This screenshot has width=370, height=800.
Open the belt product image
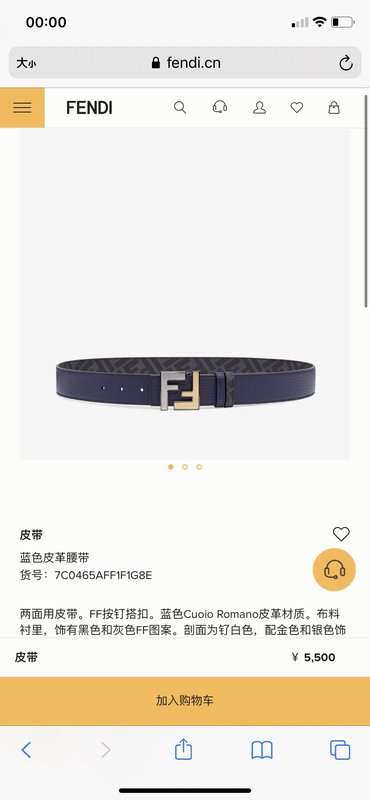pyautogui.click(x=185, y=294)
